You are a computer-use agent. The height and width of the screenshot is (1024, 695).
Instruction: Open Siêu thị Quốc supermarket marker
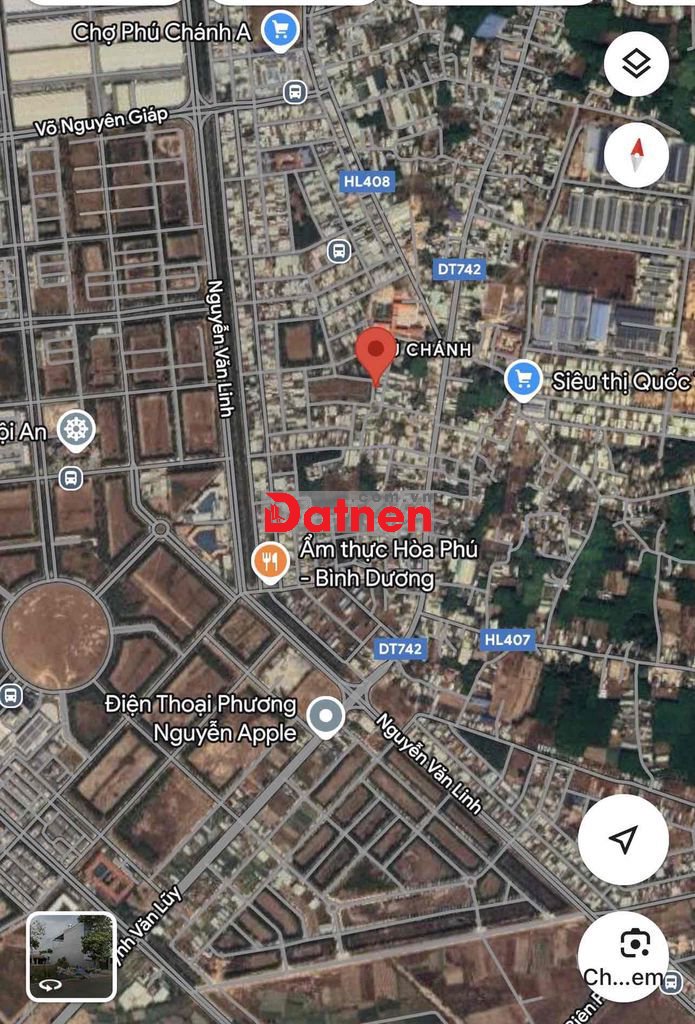pyautogui.click(x=523, y=381)
